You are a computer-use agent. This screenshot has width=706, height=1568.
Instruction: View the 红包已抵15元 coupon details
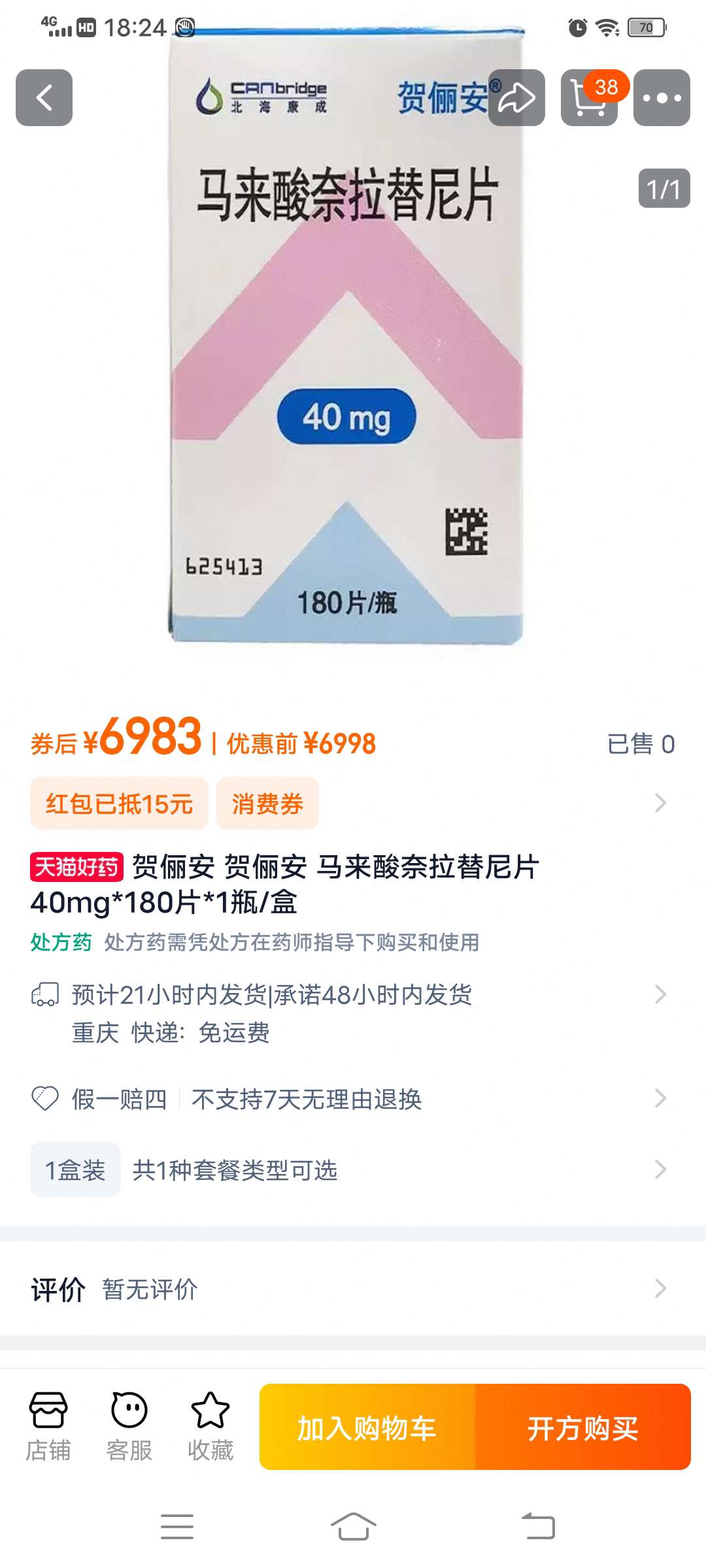[119, 803]
